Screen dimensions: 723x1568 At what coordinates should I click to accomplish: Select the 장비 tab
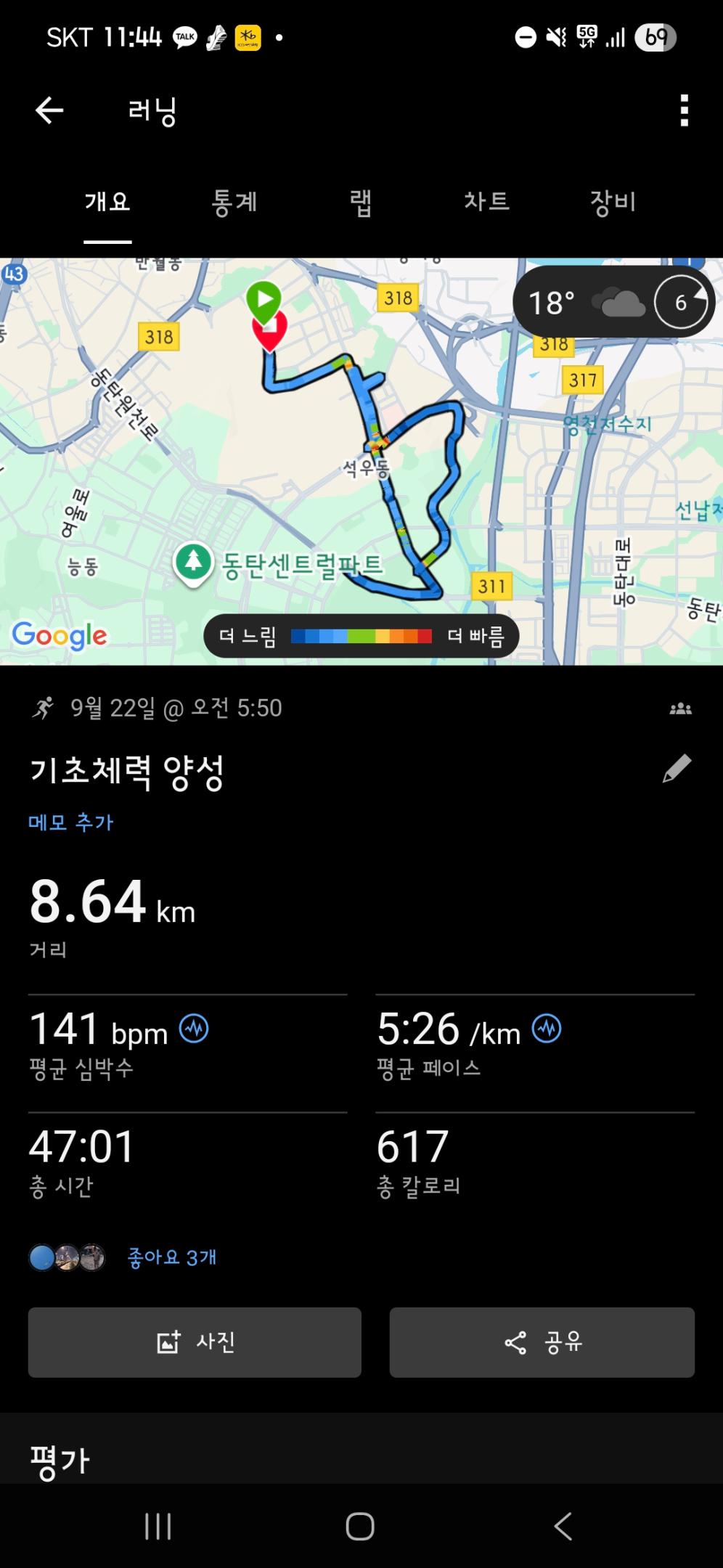[x=613, y=202]
